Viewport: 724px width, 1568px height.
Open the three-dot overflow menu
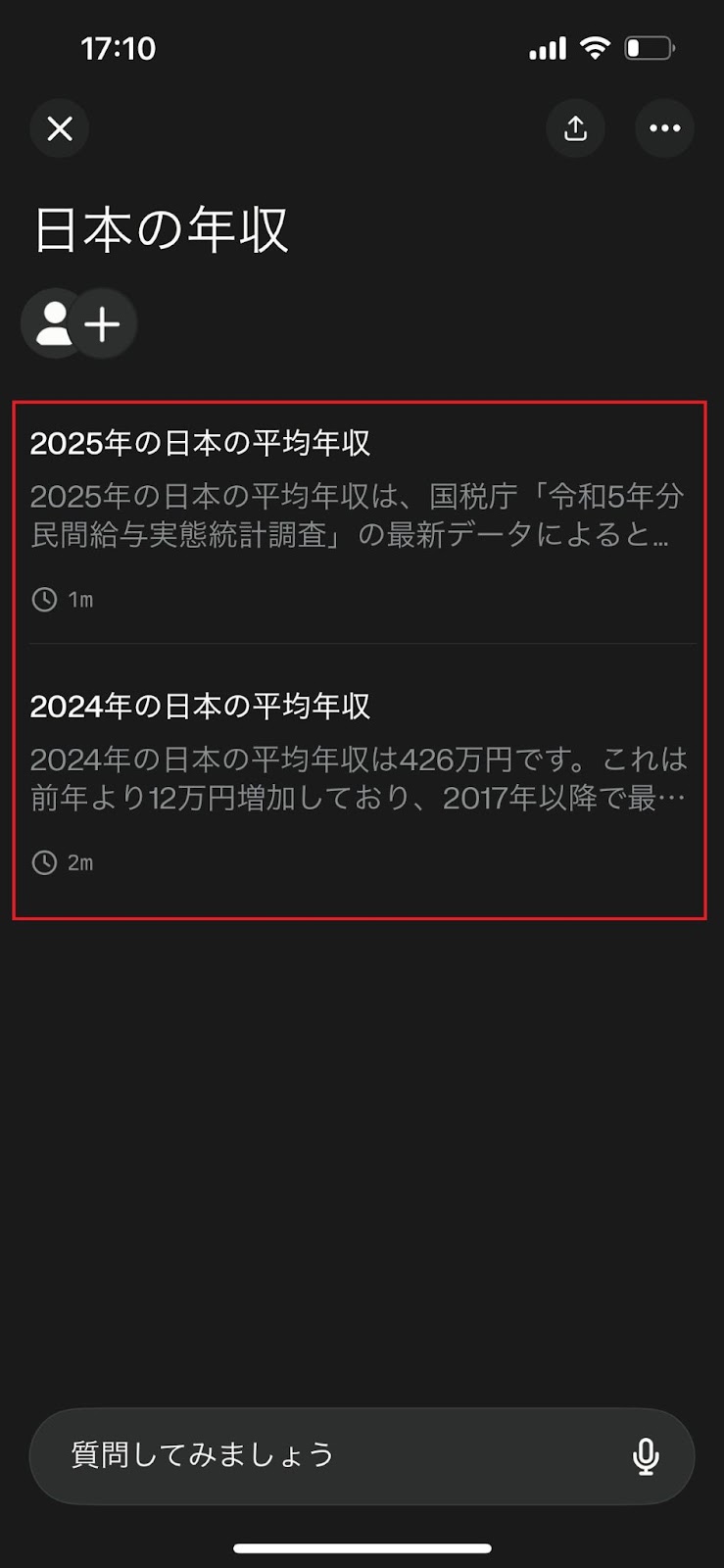[664, 128]
